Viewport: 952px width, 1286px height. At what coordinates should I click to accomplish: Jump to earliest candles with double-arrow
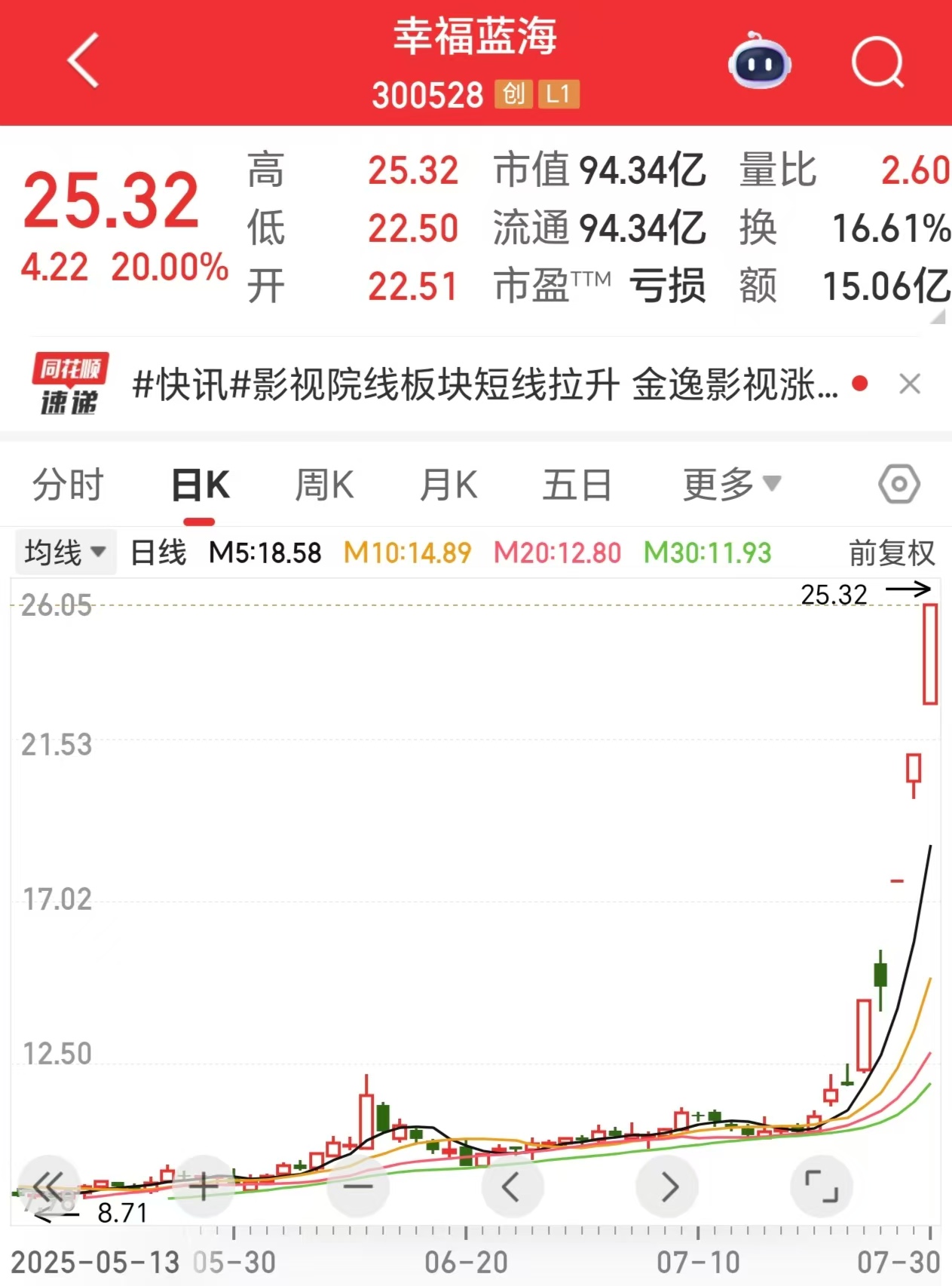click(49, 1186)
